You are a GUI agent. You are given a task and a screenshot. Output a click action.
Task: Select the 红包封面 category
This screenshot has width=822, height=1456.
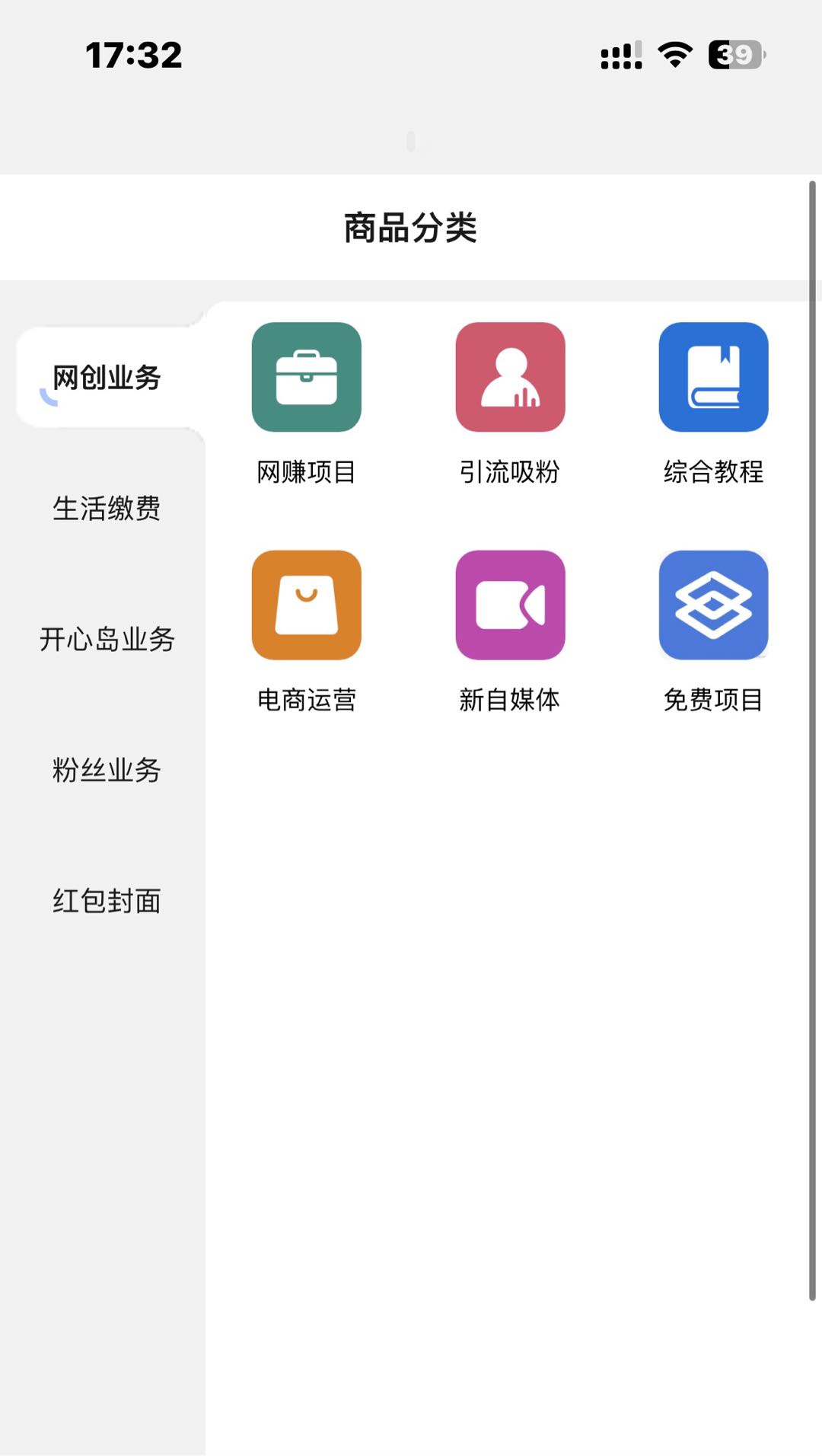coord(107,902)
